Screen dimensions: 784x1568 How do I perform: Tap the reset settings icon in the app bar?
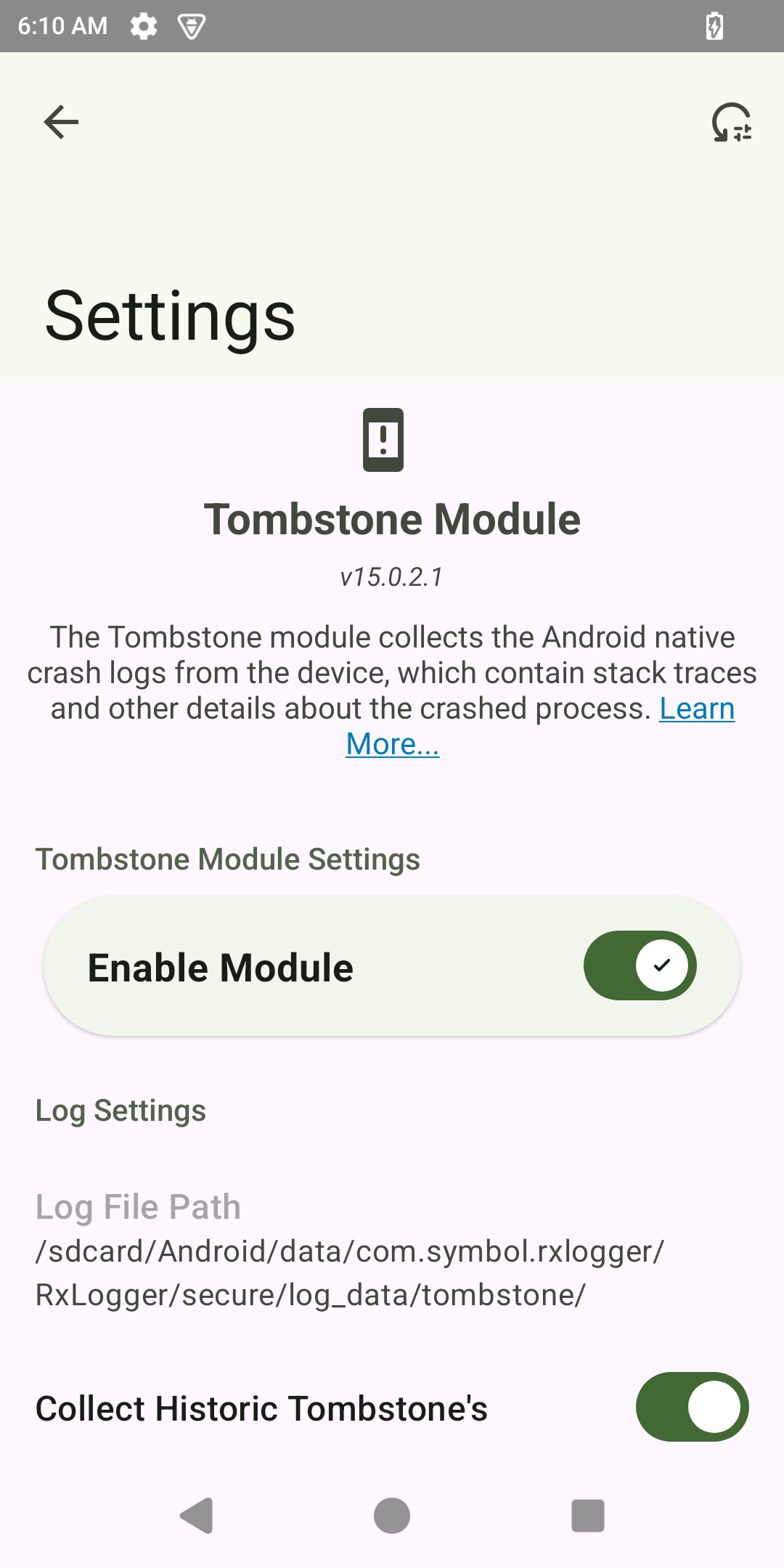[732, 122]
